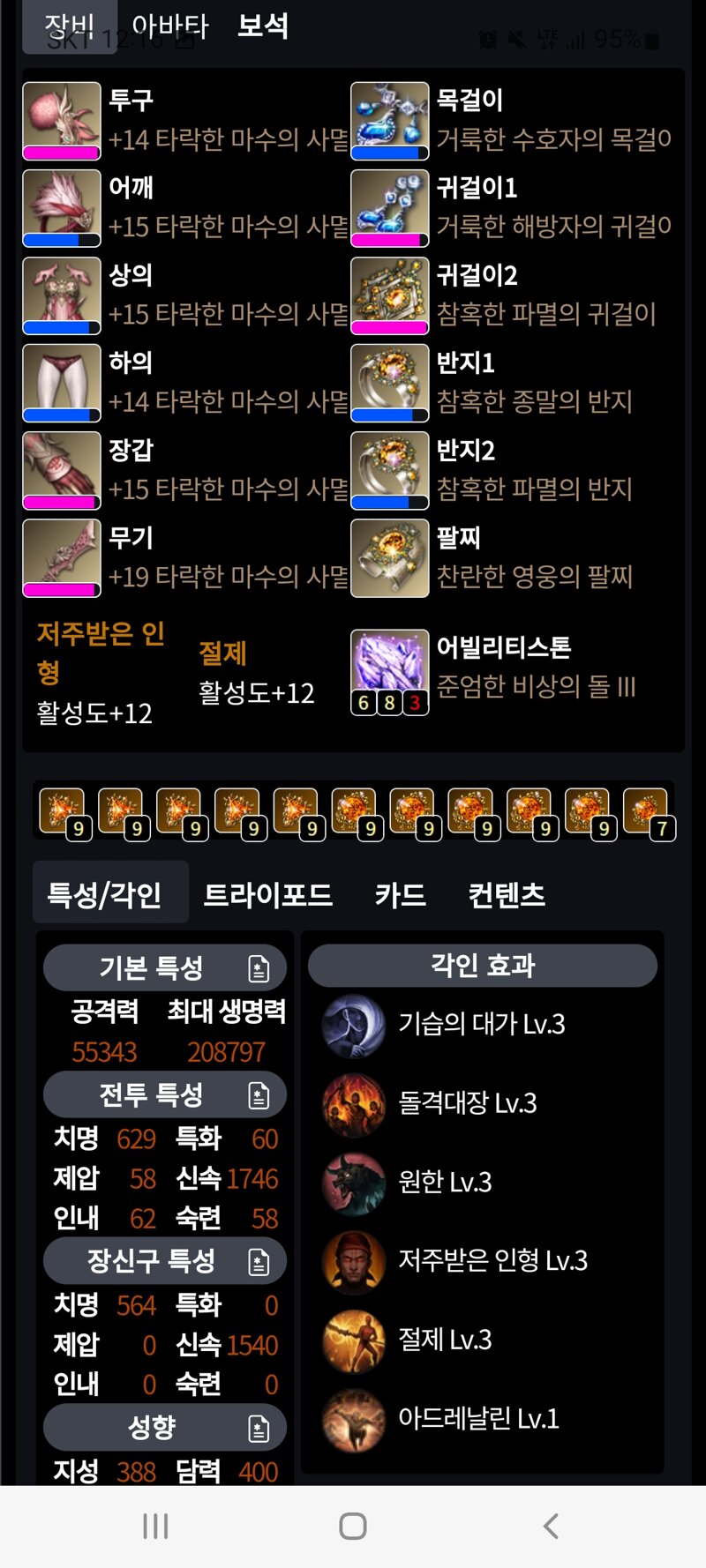
Task: Open the 트라이포드 tab
Action: (267, 895)
